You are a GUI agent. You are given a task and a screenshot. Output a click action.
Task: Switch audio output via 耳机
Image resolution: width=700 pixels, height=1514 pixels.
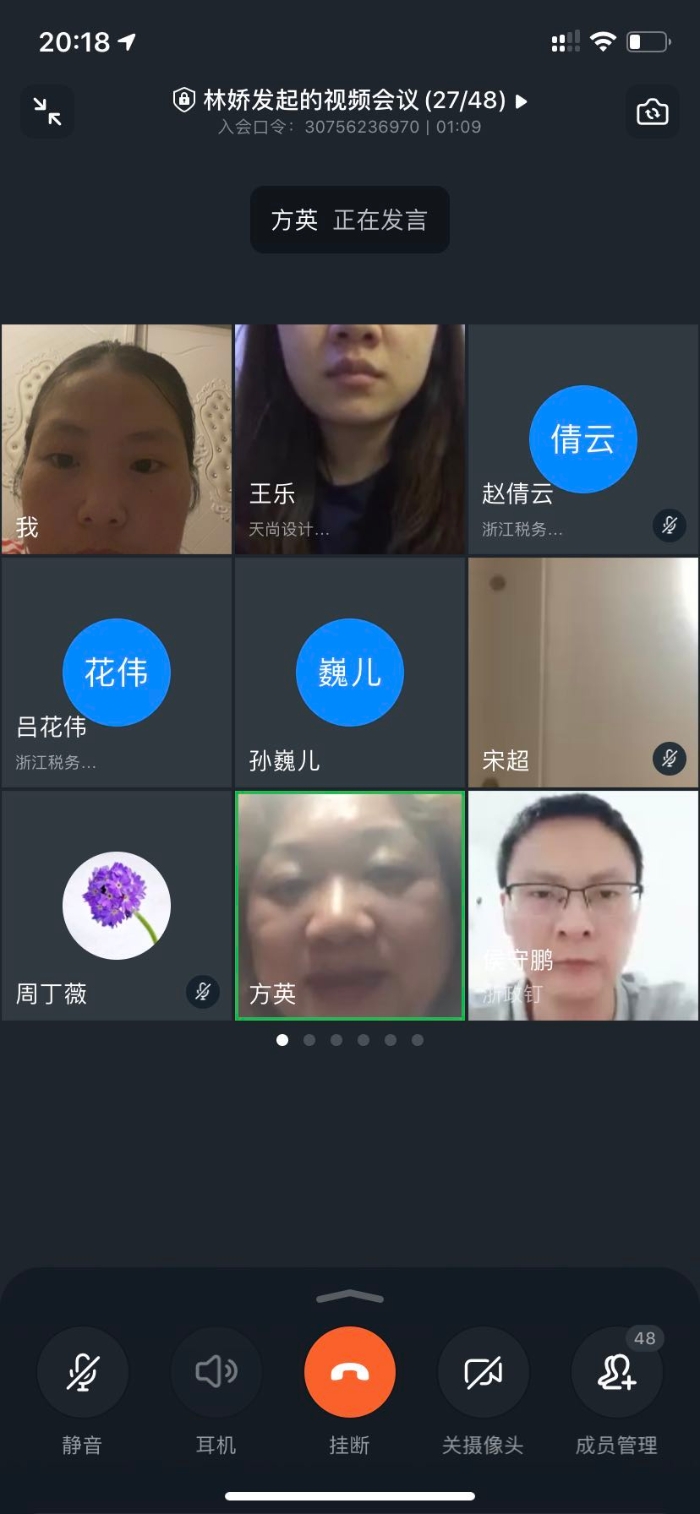216,1372
